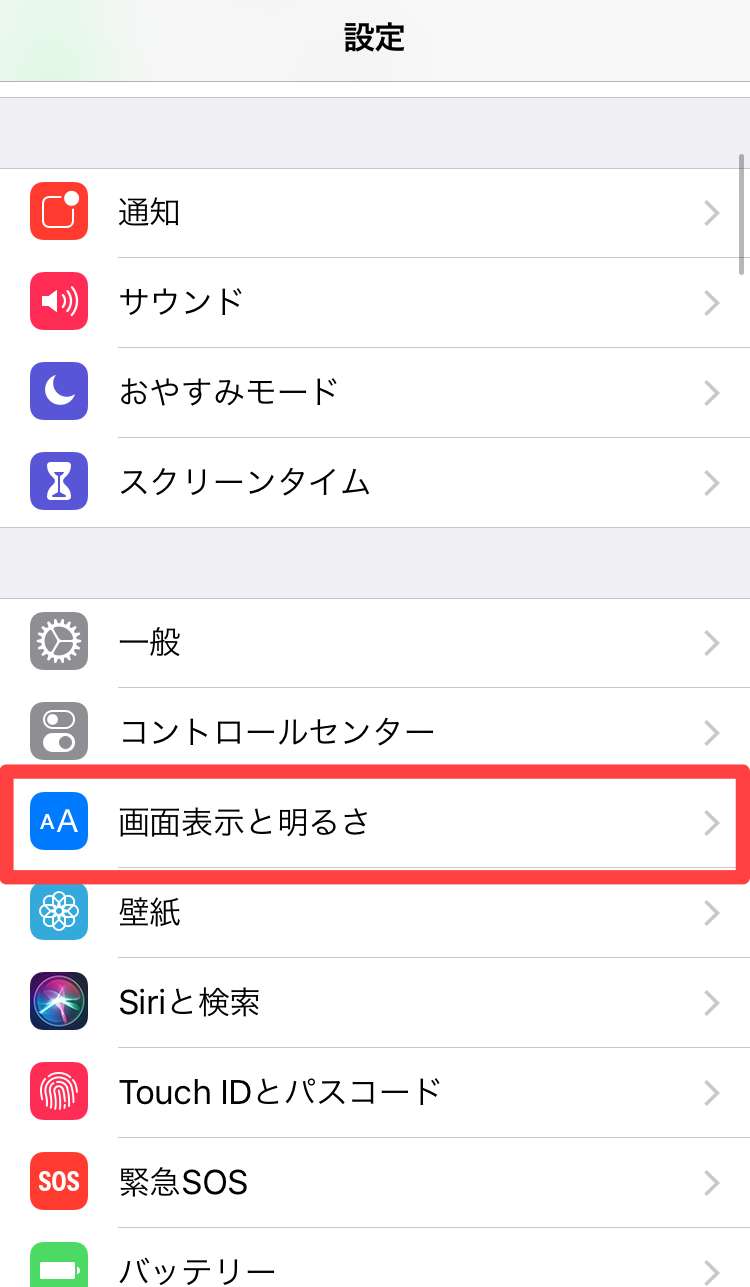Open 一般 settings

pyautogui.click(x=375, y=642)
